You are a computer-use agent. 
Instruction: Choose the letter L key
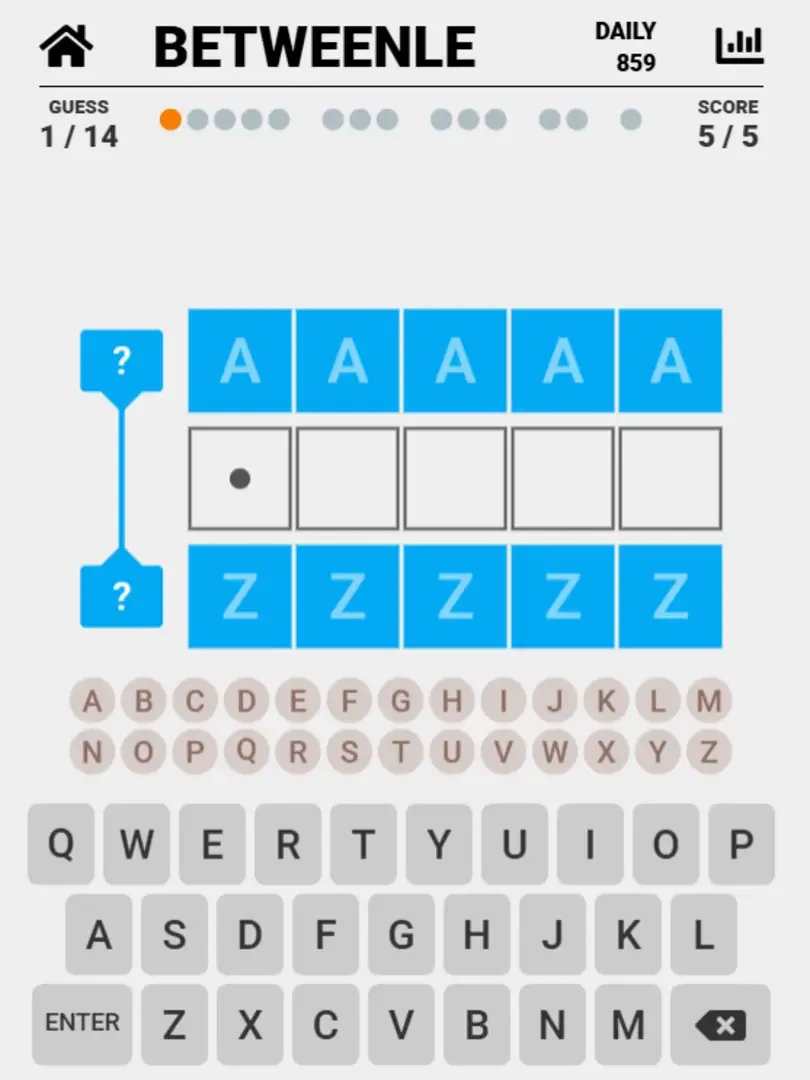(x=703, y=935)
